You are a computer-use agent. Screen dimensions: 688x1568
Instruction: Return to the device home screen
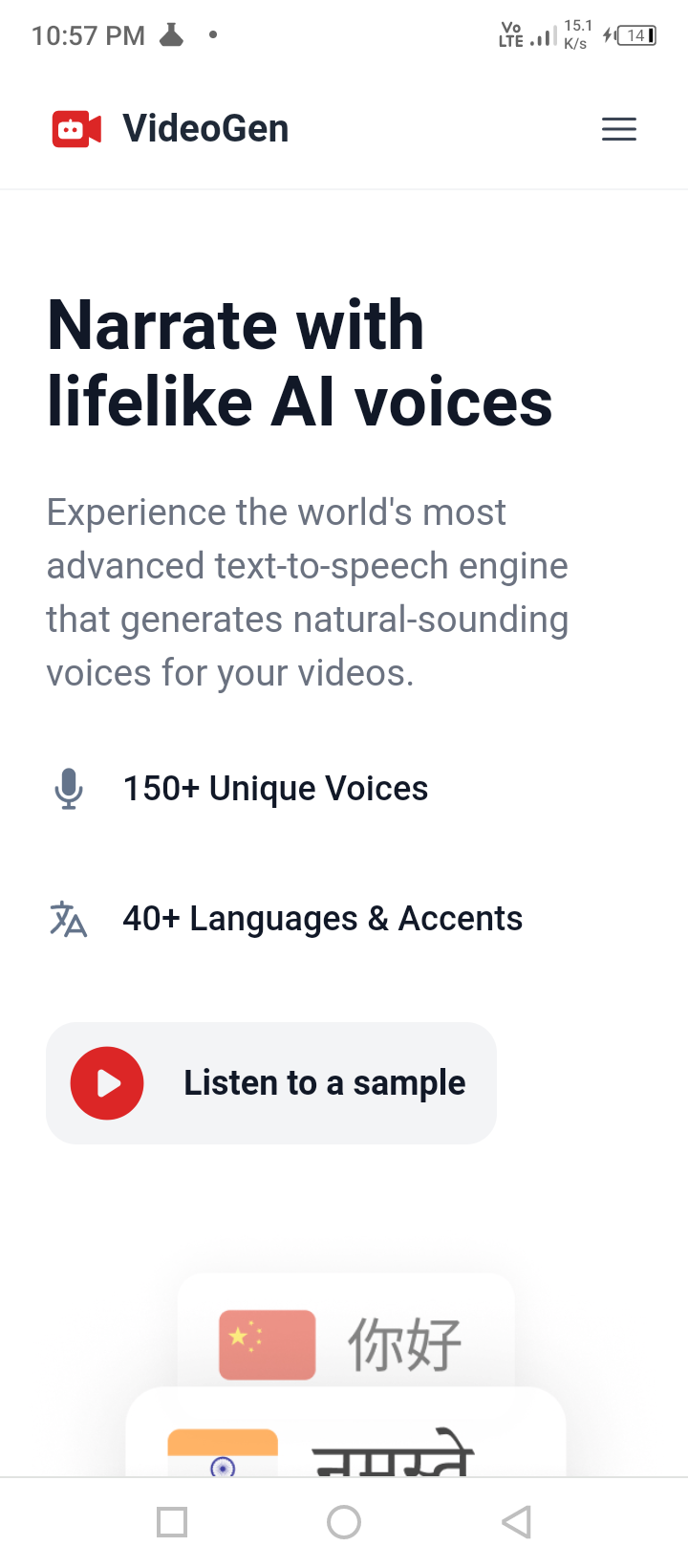(344, 1521)
